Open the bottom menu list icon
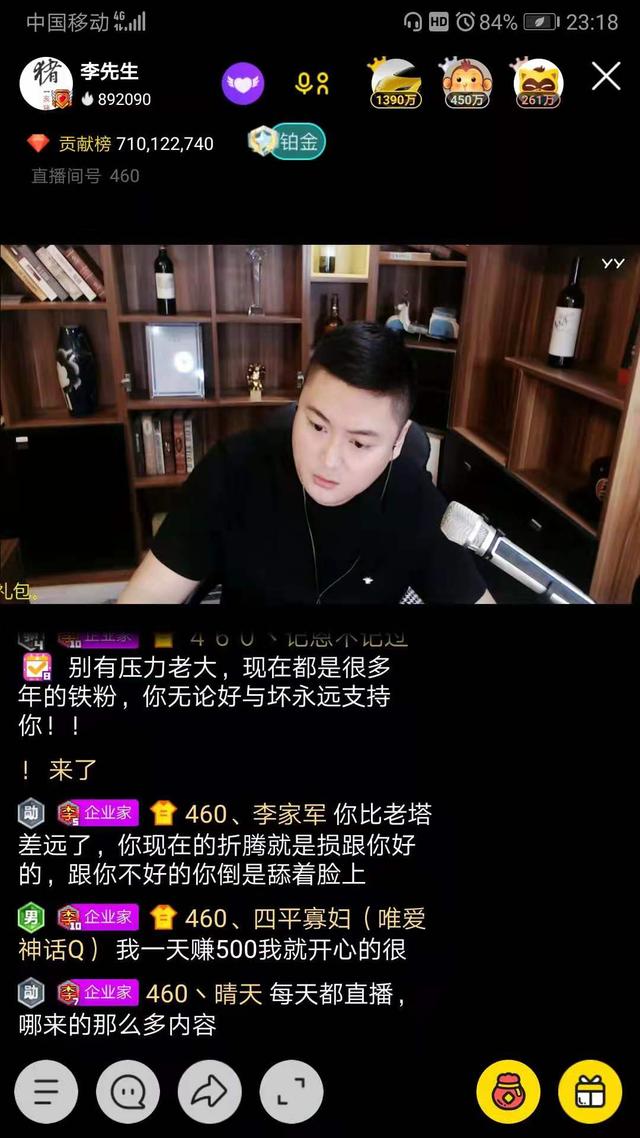The image size is (640, 1138). (x=46, y=1091)
